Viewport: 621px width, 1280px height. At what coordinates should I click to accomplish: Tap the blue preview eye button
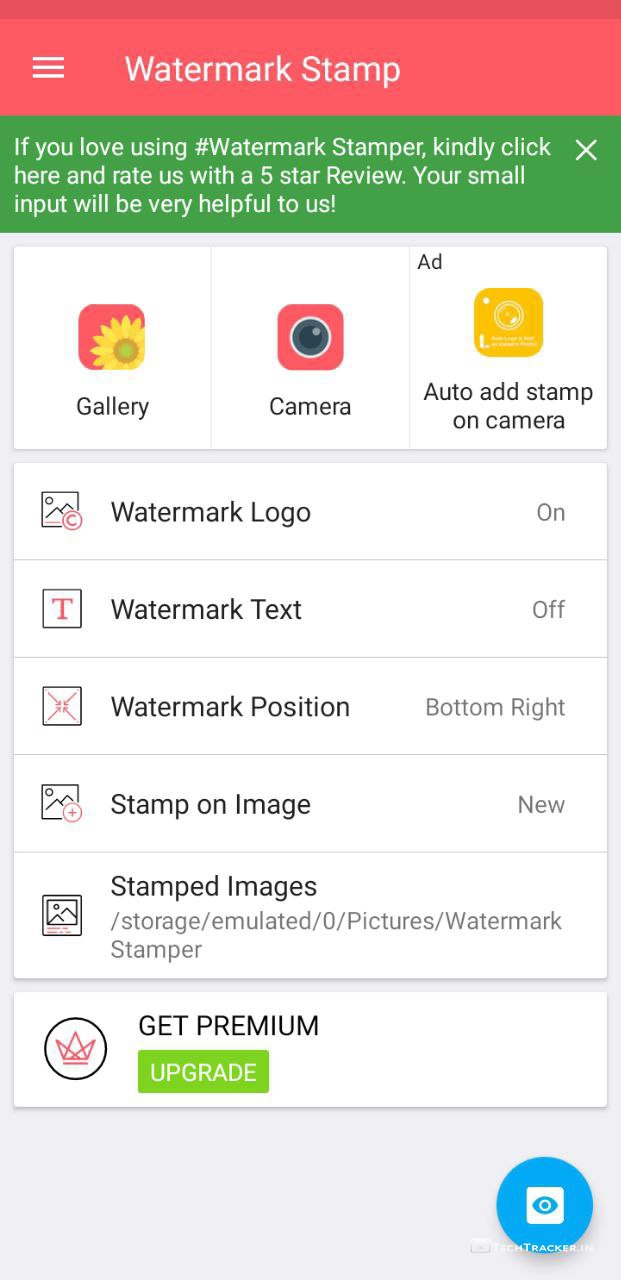[x=544, y=1205]
